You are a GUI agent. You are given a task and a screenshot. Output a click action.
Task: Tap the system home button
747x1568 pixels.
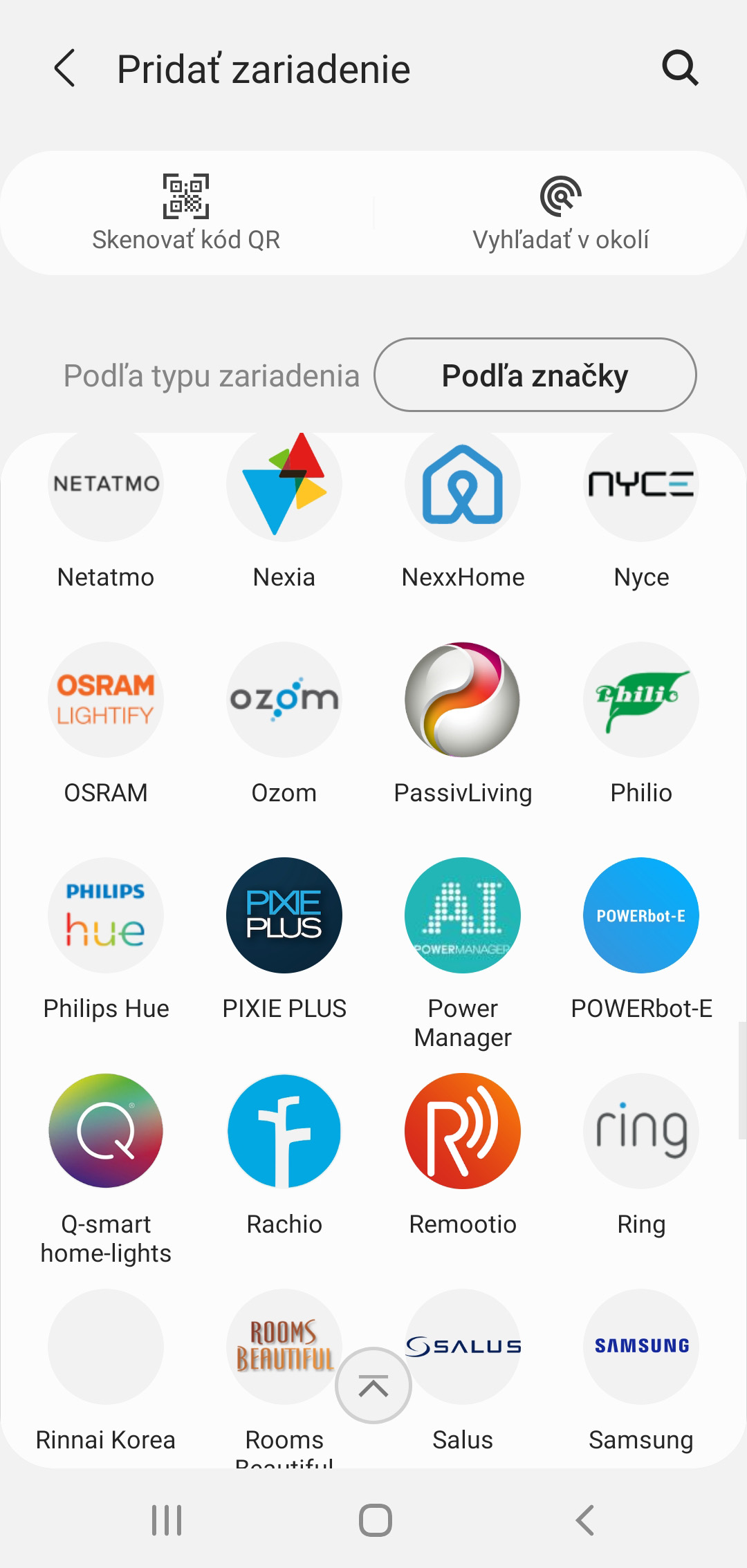375,1520
